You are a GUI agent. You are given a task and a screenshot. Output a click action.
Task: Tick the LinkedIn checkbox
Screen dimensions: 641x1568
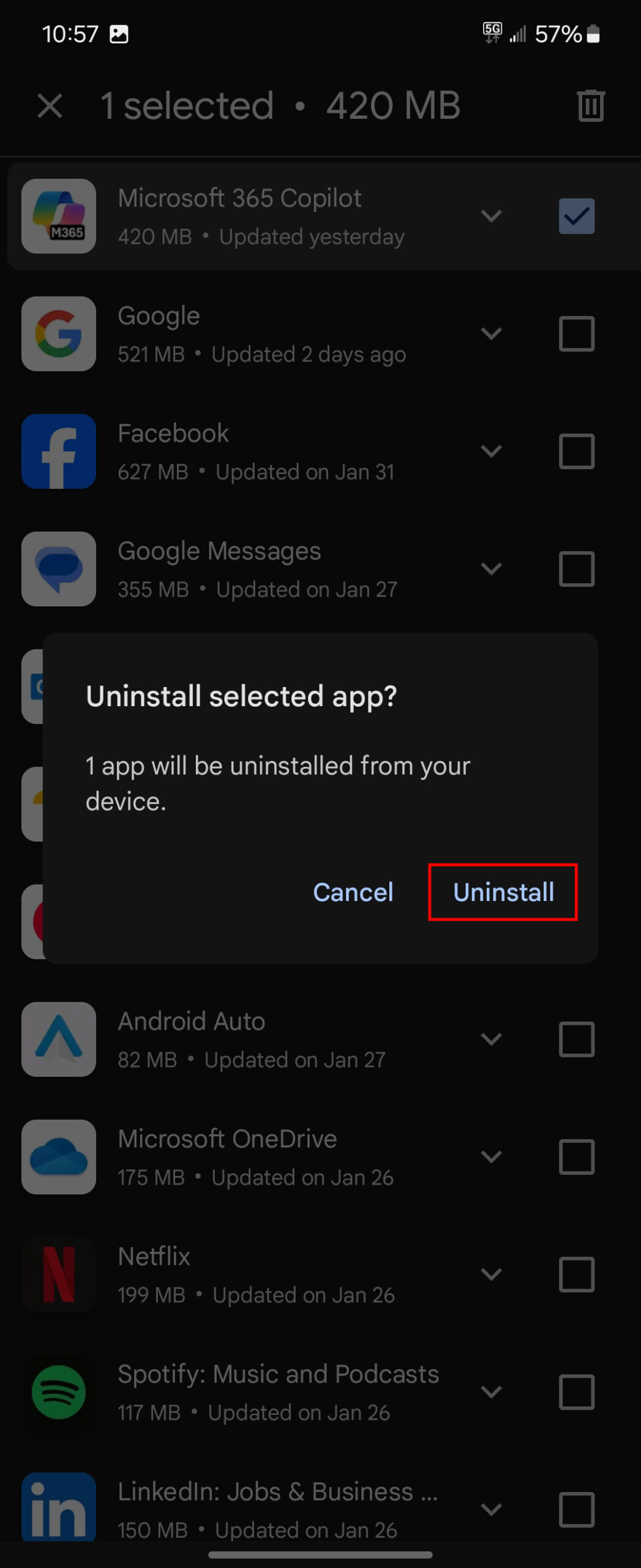tap(576, 1510)
